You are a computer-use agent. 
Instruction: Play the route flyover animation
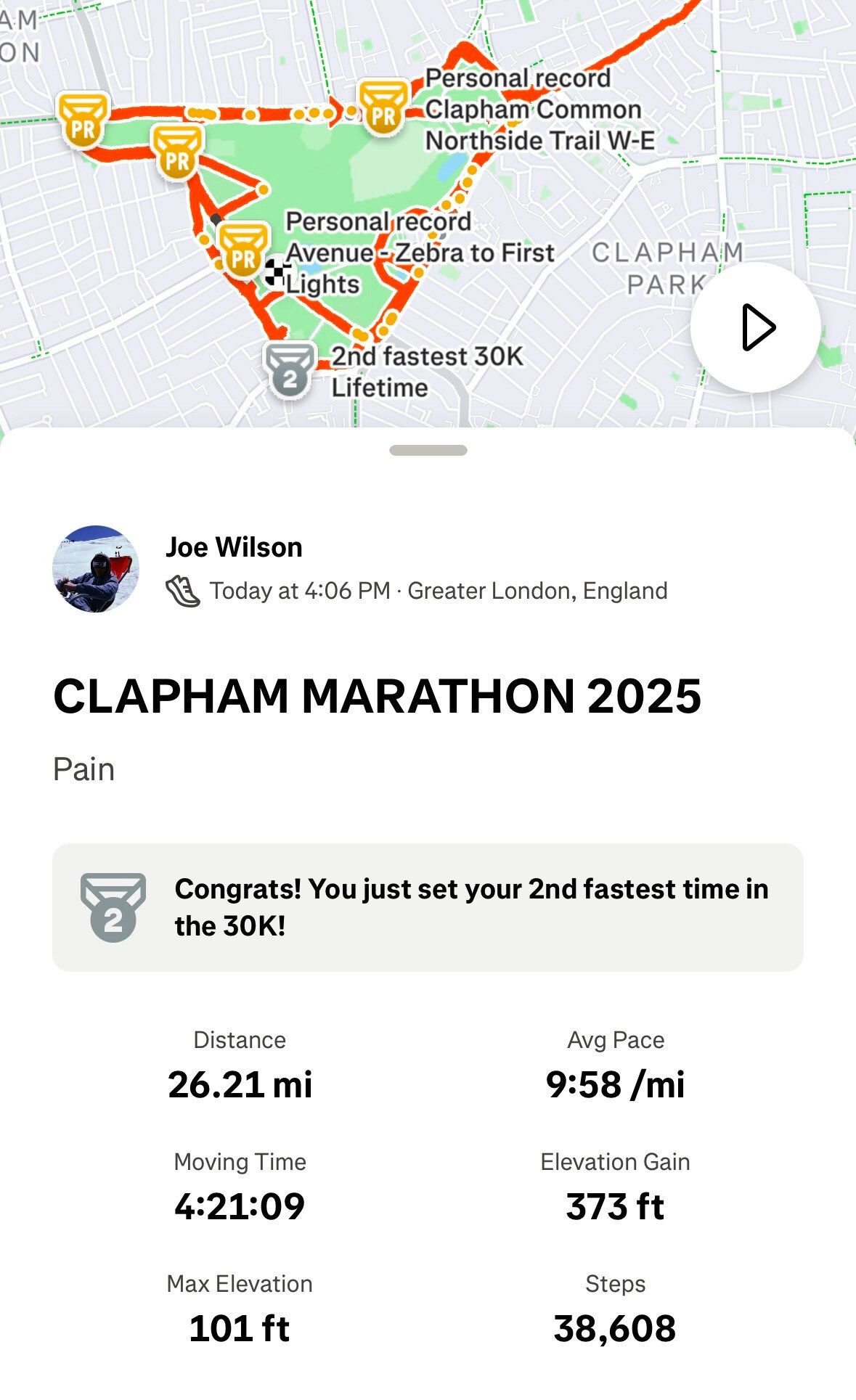(x=756, y=328)
